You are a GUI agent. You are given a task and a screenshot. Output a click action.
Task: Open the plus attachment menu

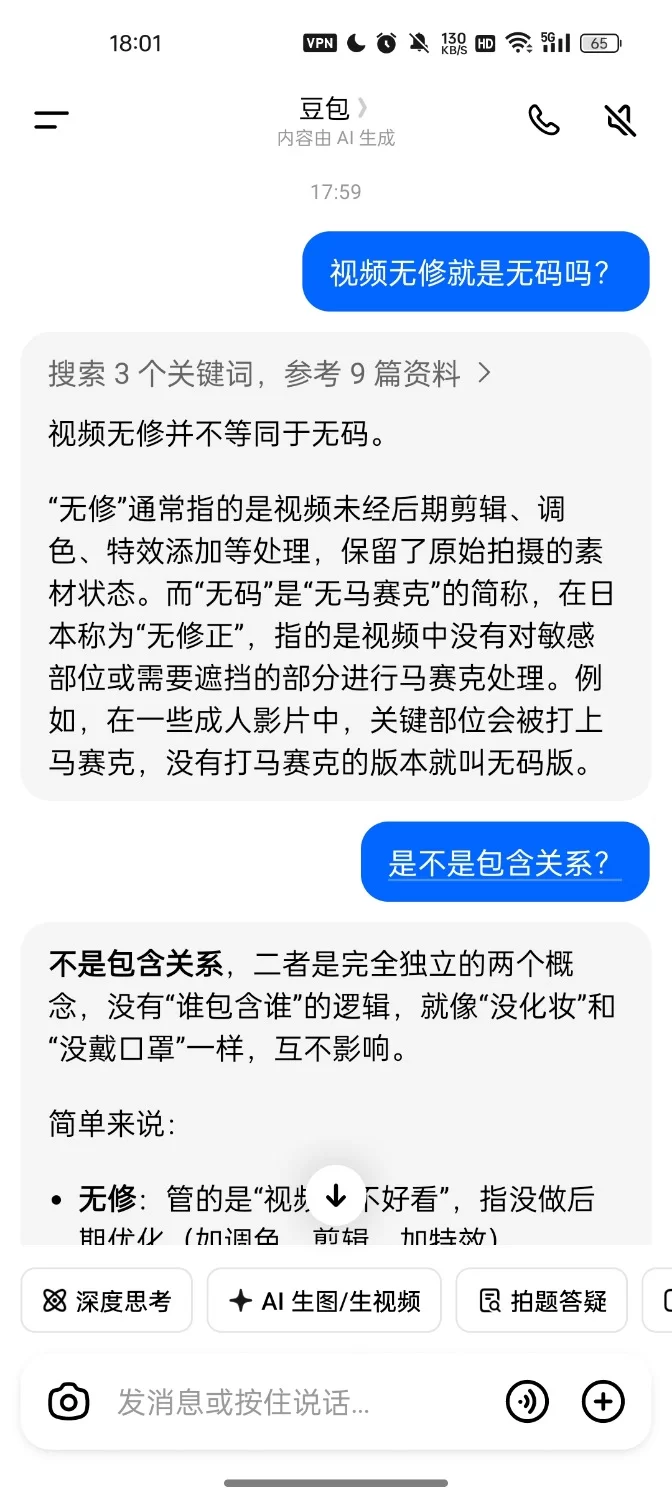tap(603, 1402)
